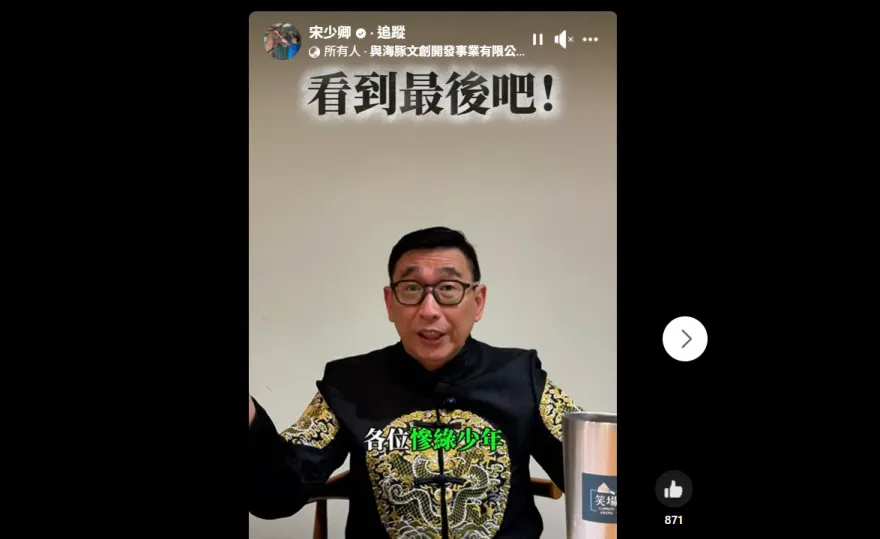Follow 宋少卿 via 追蹤
The width and height of the screenshot is (880, 539).
pos(391,32)
